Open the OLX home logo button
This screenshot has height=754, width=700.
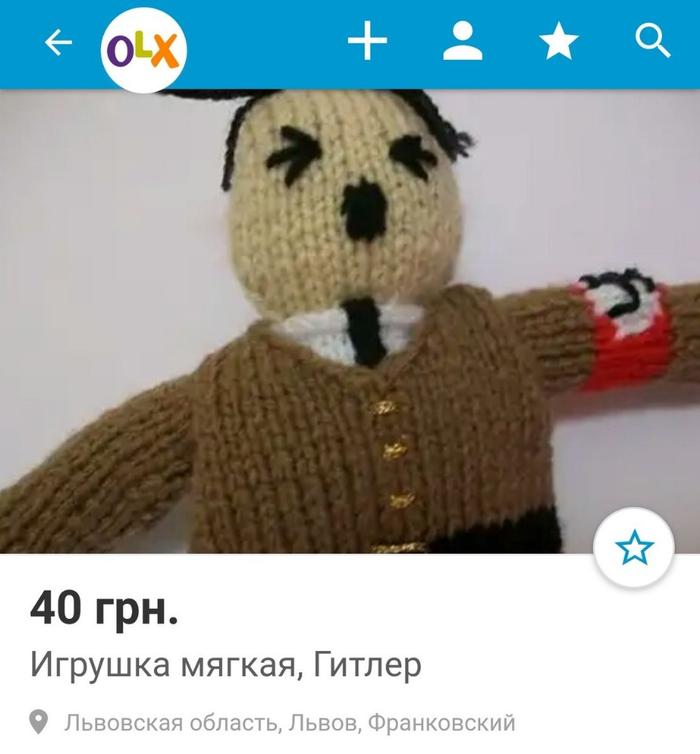[144, 48]
